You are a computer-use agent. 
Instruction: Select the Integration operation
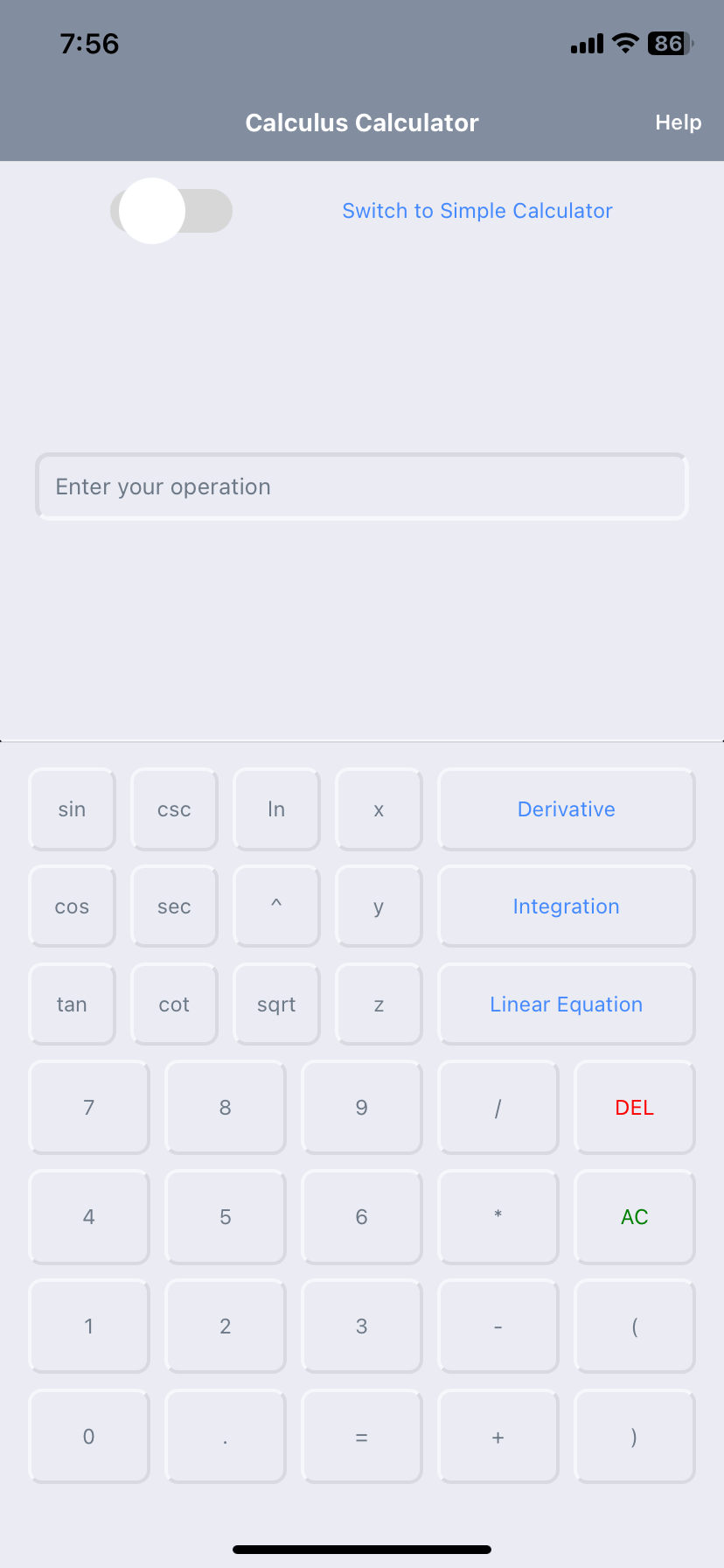pos(566,906)
